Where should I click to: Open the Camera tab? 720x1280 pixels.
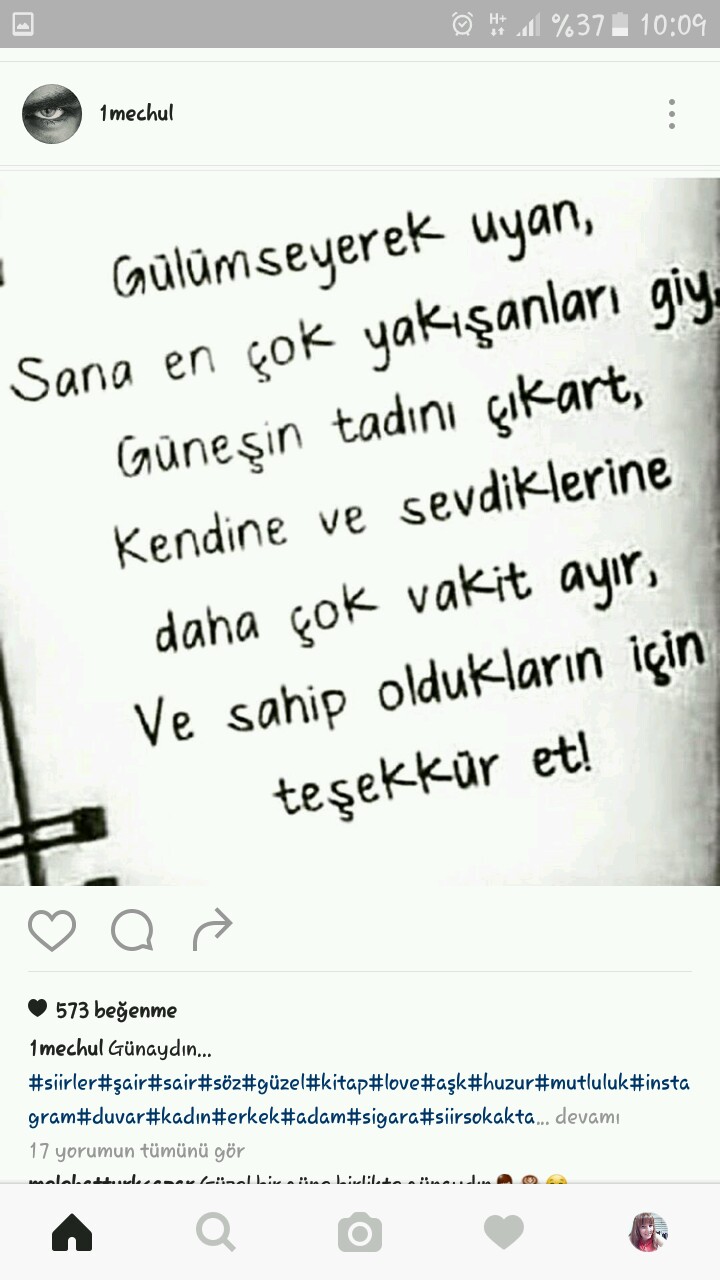tap(360, 1232)
